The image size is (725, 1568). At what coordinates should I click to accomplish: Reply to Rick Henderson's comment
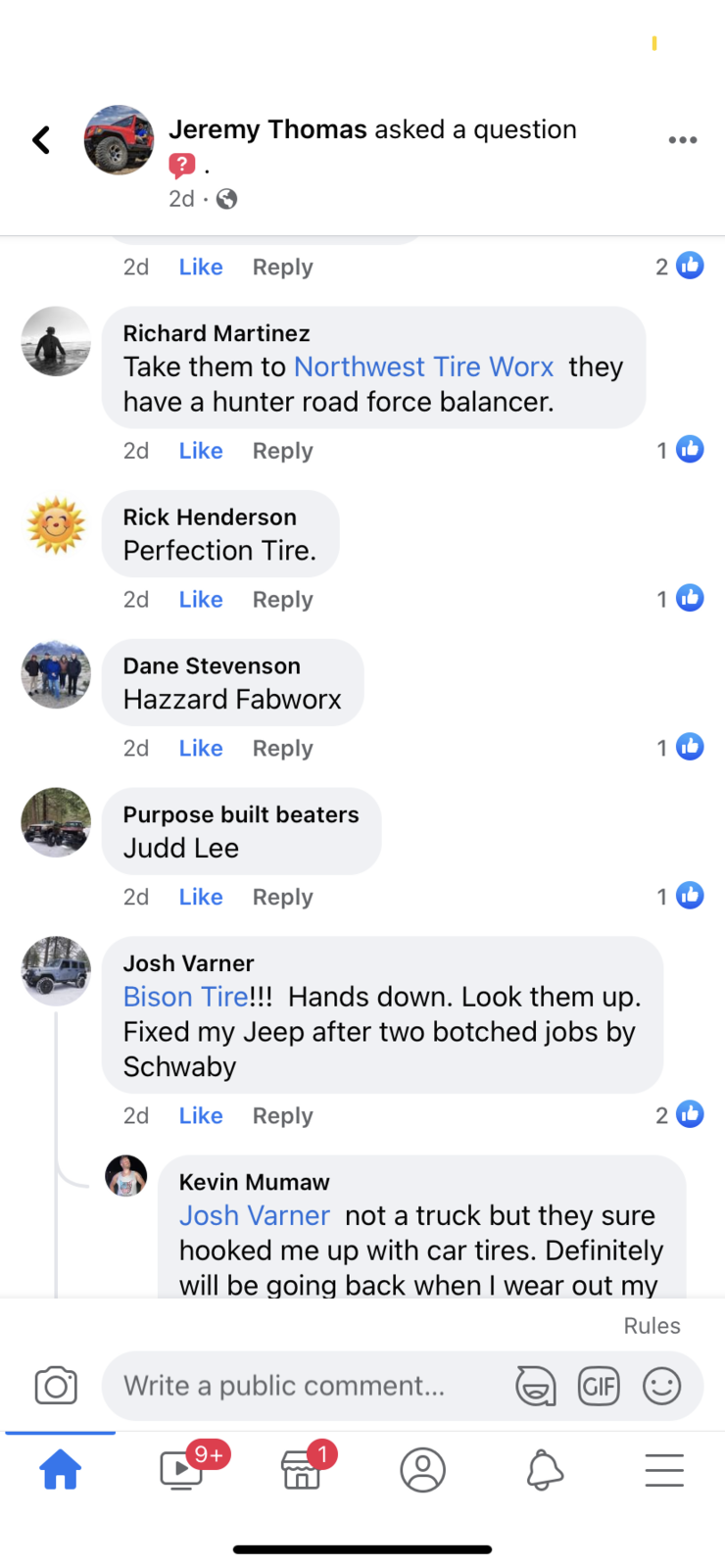coord(282,600)
